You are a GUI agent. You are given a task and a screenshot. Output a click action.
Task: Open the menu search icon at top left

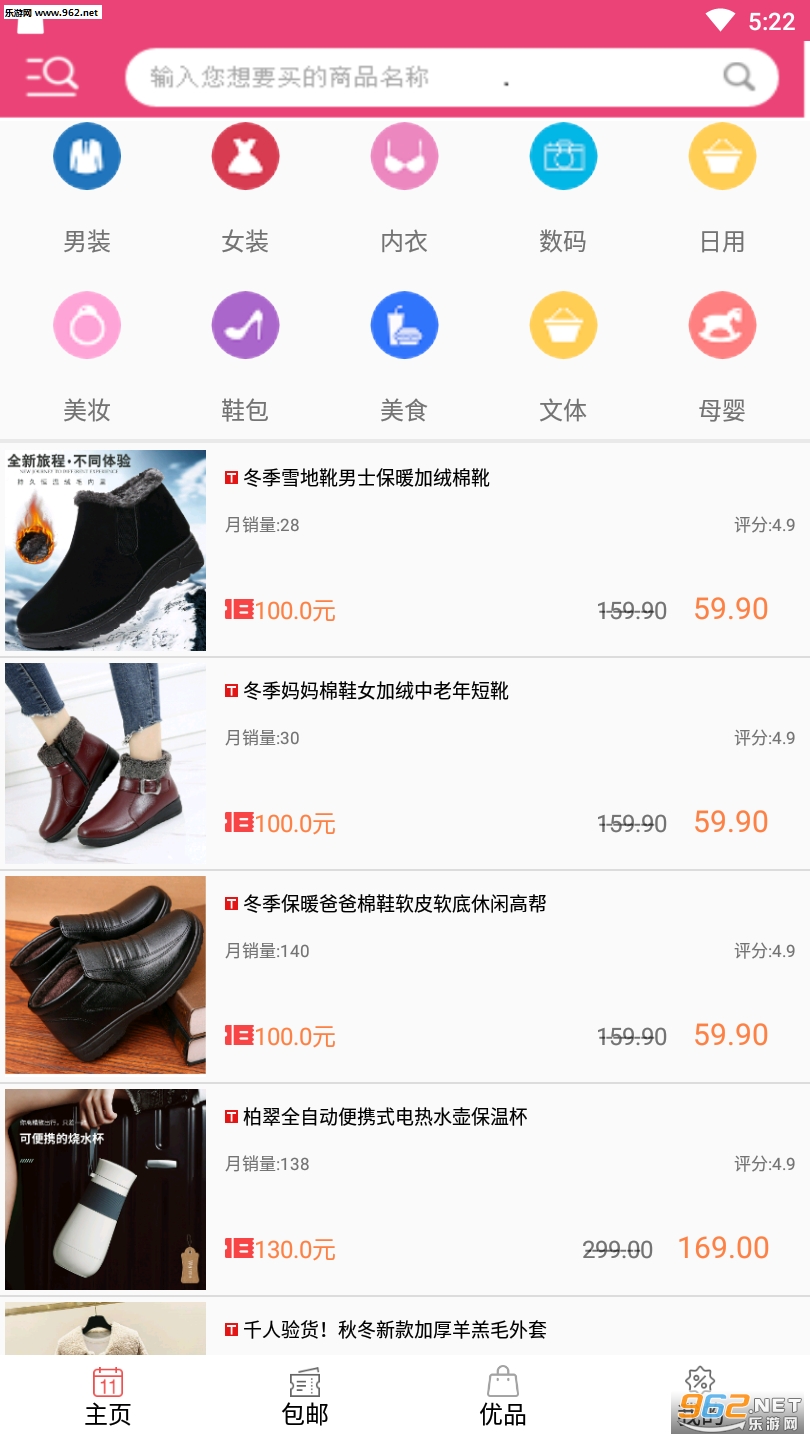[52, 75]
